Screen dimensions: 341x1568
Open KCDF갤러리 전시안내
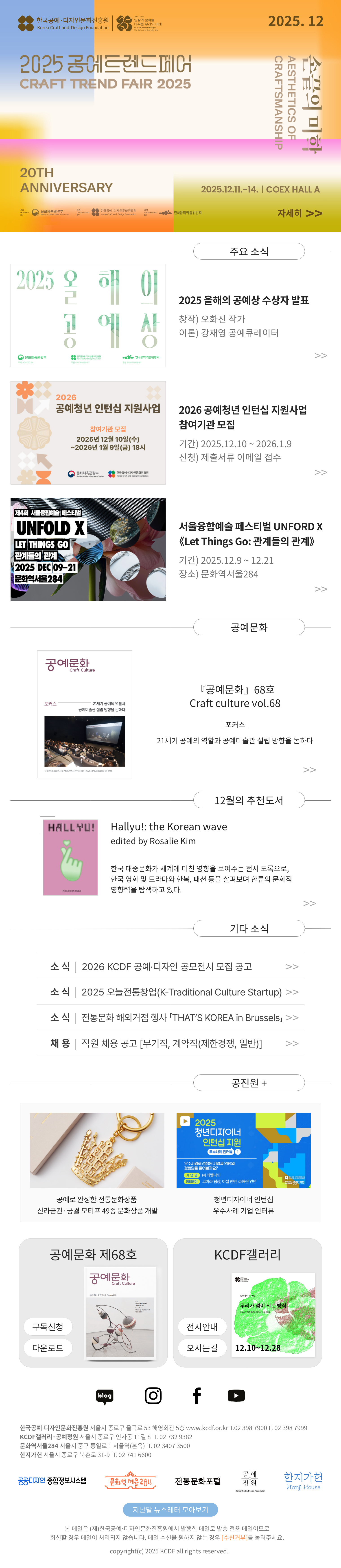pos(202,1326)
